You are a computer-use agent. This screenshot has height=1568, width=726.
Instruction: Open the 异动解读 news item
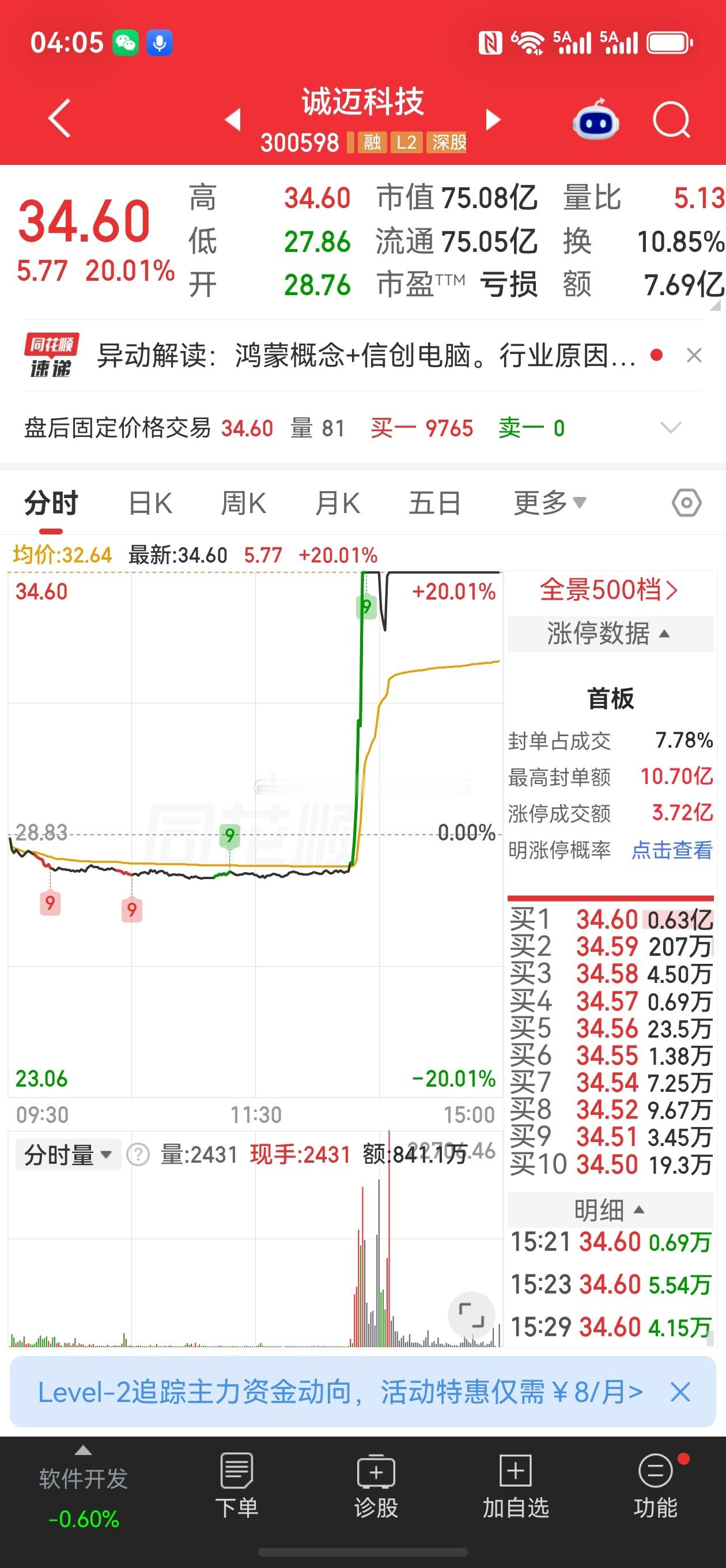(365, 356)
